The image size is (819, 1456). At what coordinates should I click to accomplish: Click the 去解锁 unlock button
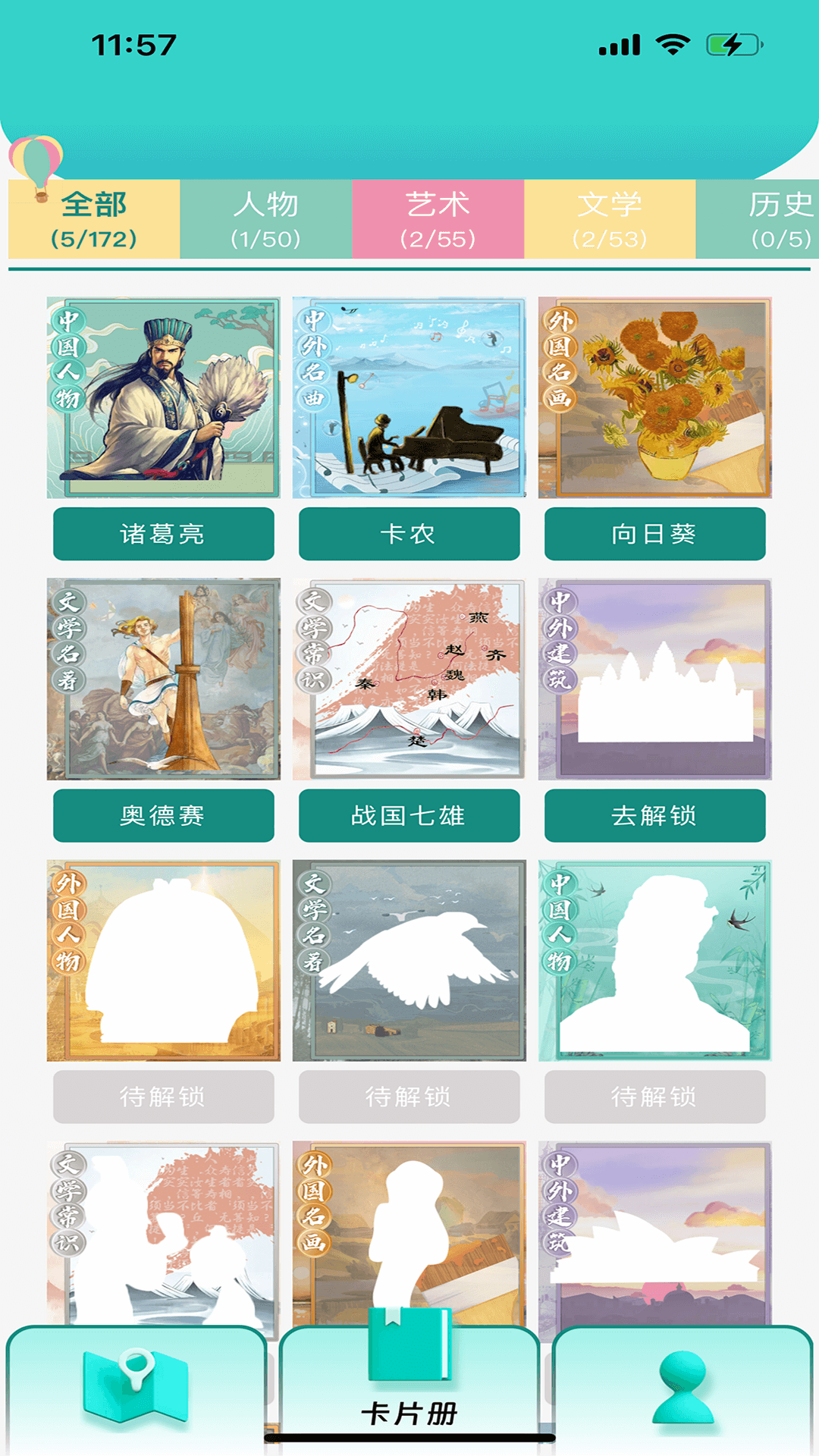click(654, 816)
